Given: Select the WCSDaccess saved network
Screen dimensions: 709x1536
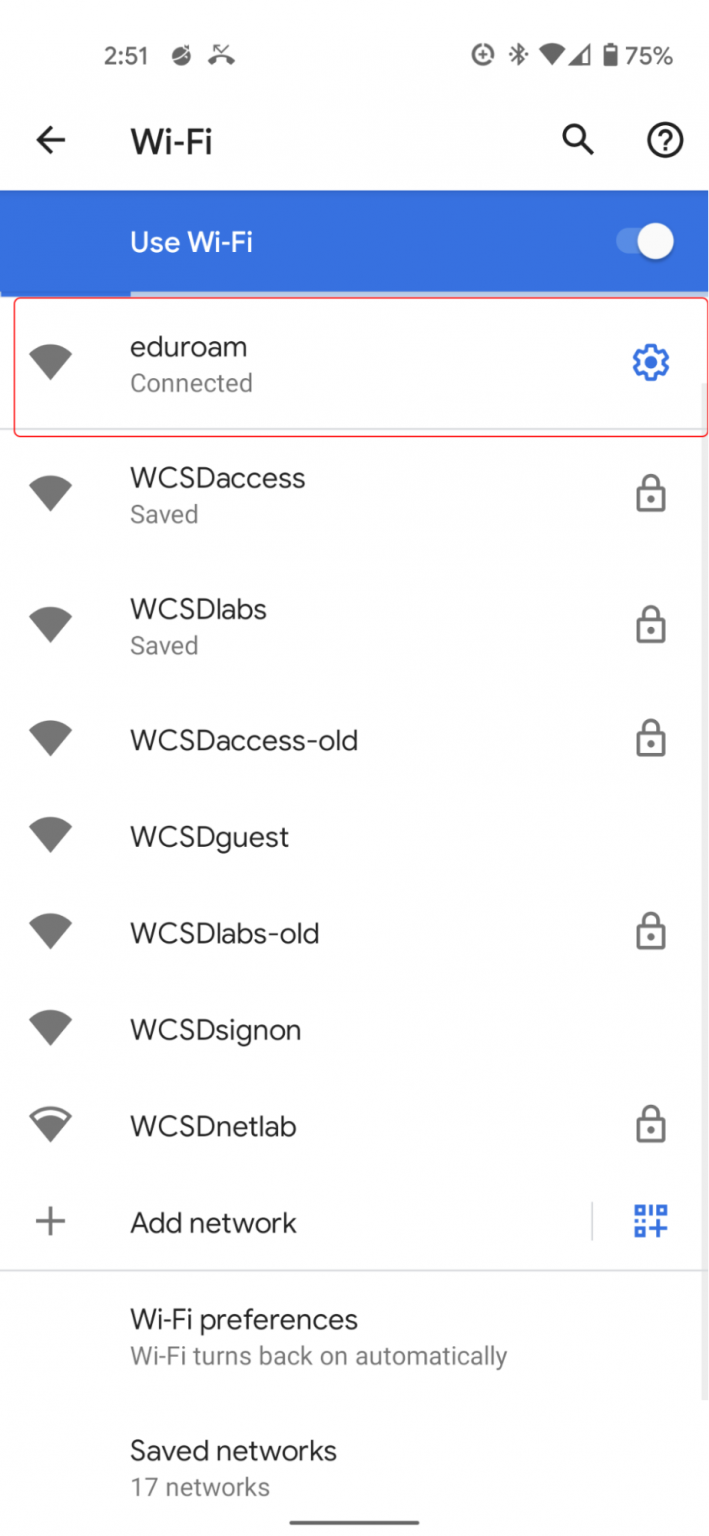Looking at the screenshot, I should click(x=354, y=495).
